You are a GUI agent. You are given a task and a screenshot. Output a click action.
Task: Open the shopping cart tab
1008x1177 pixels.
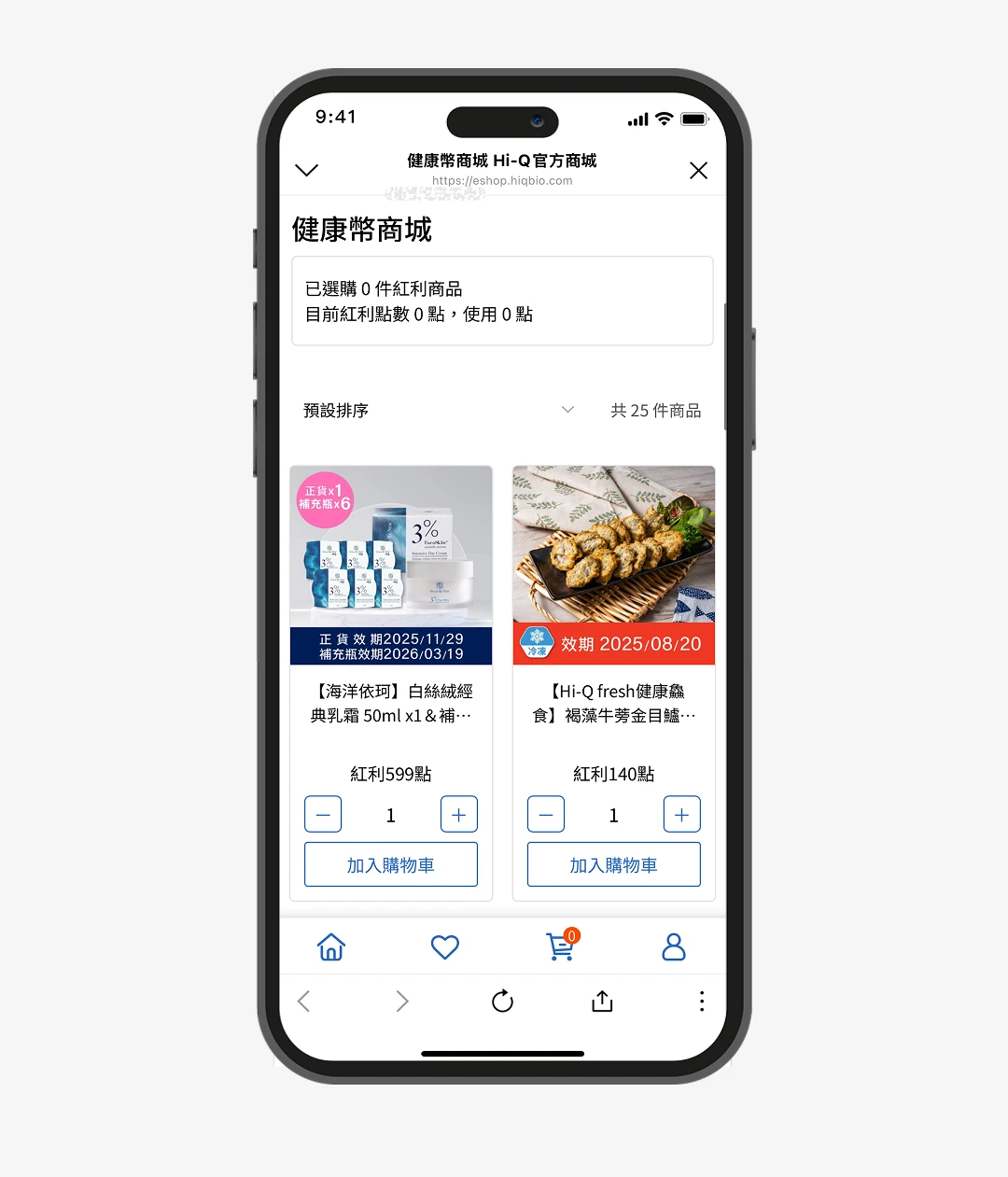(560, 947)
